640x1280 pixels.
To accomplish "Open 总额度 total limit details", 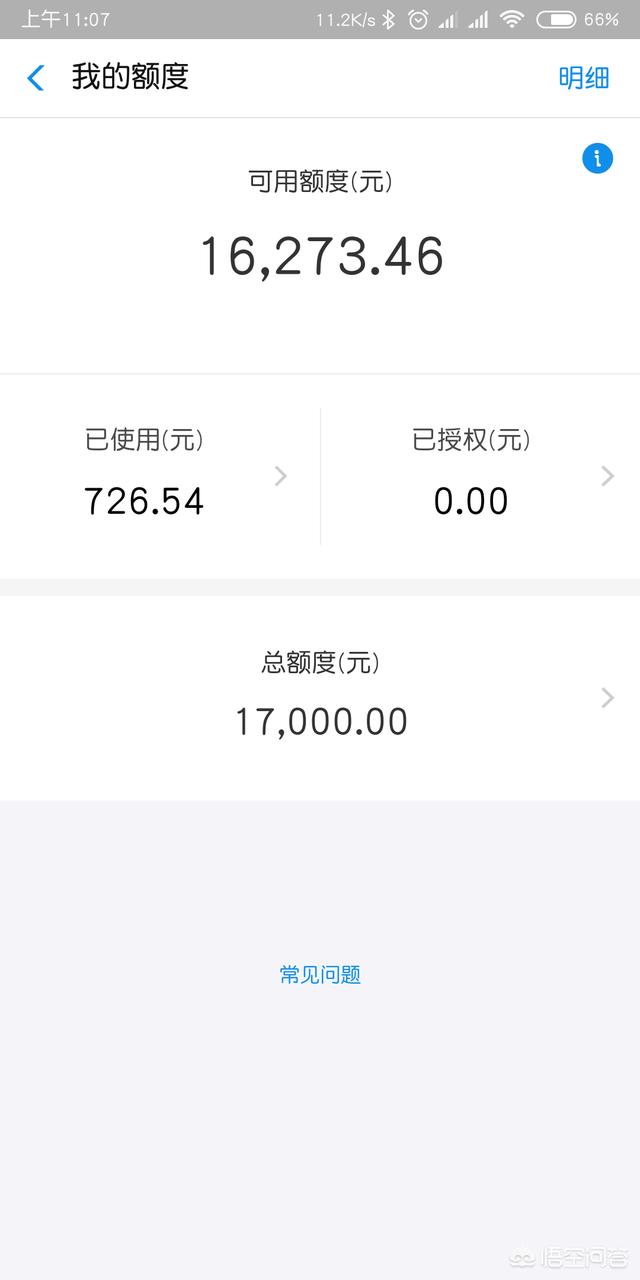I will point(320,698).
